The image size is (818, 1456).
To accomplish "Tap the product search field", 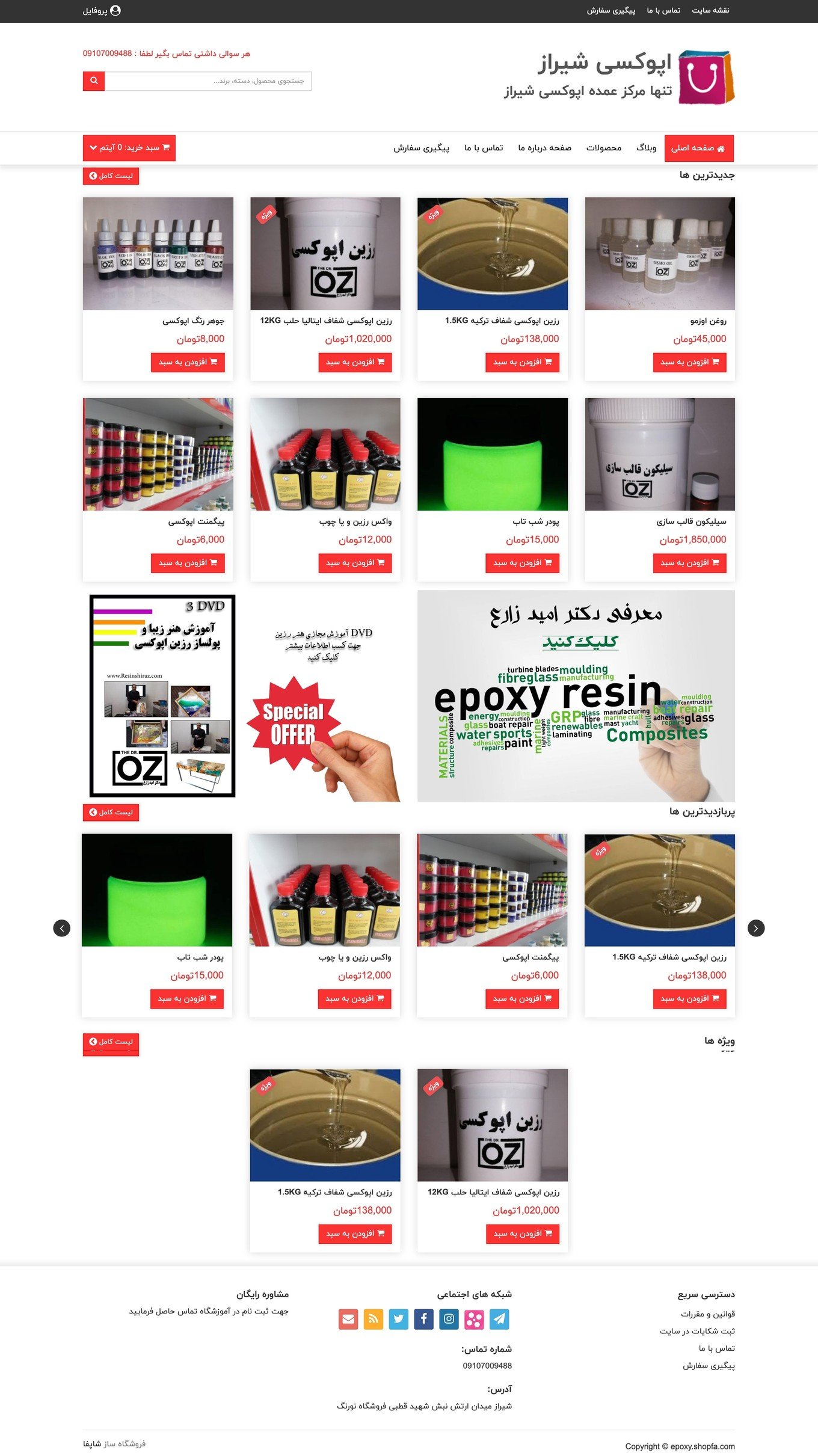I will coord(208,81).
